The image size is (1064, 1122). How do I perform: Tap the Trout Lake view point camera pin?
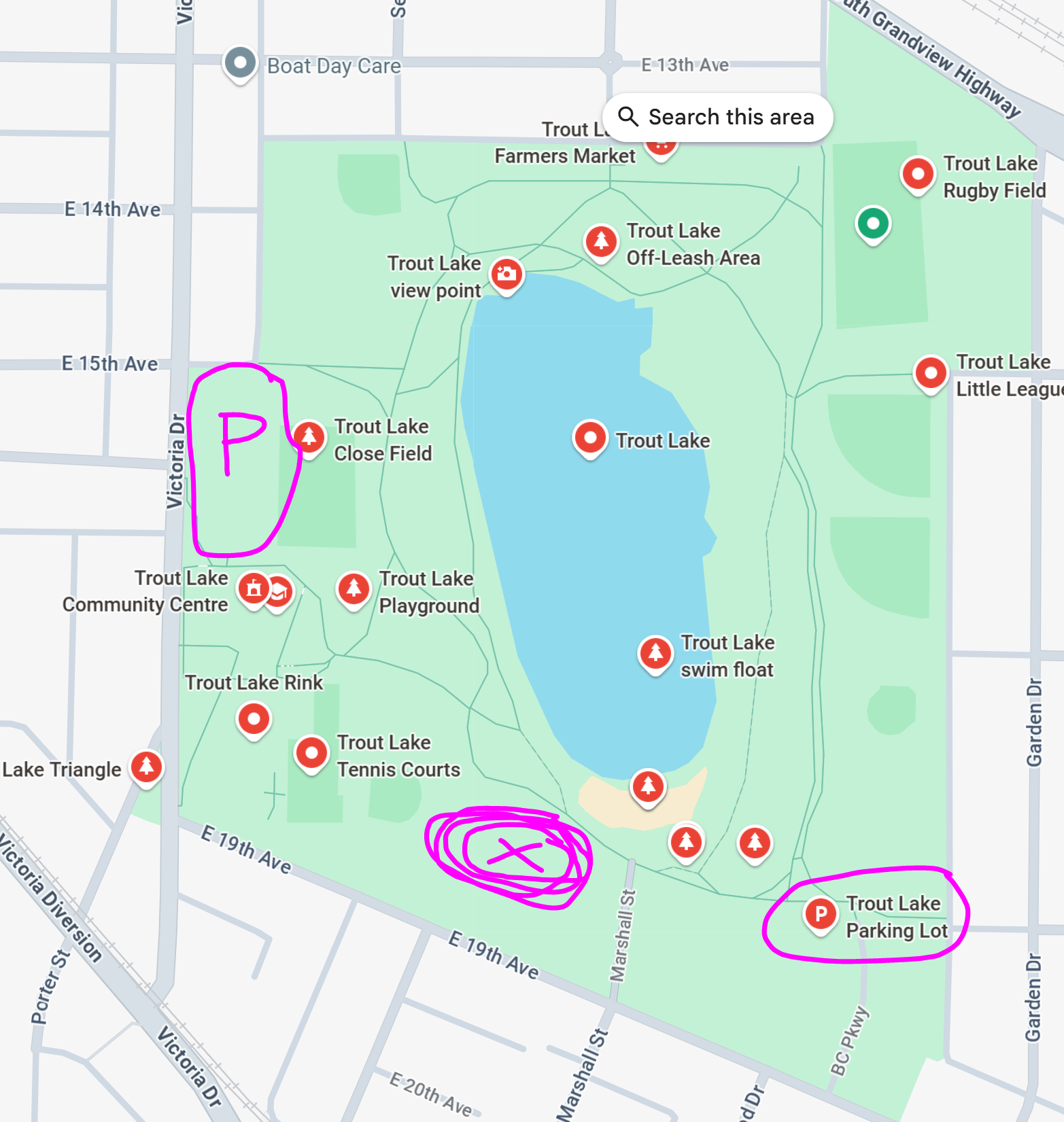pos(507,274)
